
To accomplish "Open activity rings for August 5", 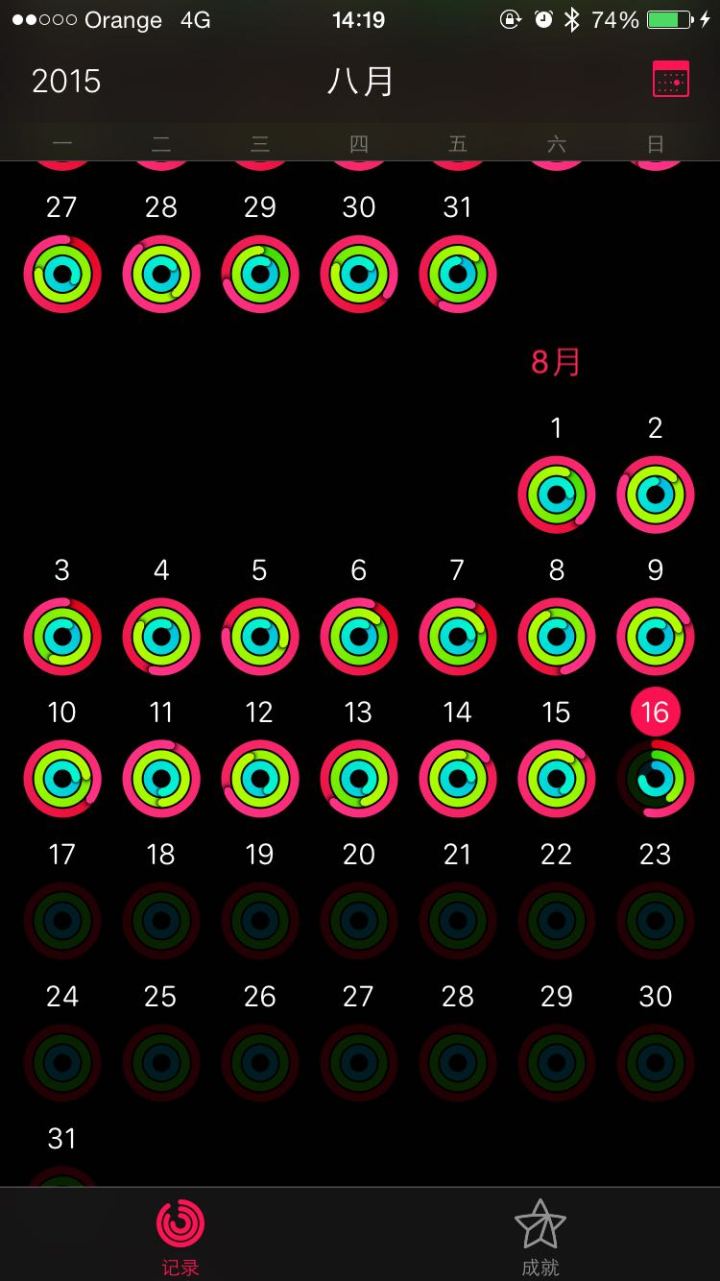I will pos(259,636).
